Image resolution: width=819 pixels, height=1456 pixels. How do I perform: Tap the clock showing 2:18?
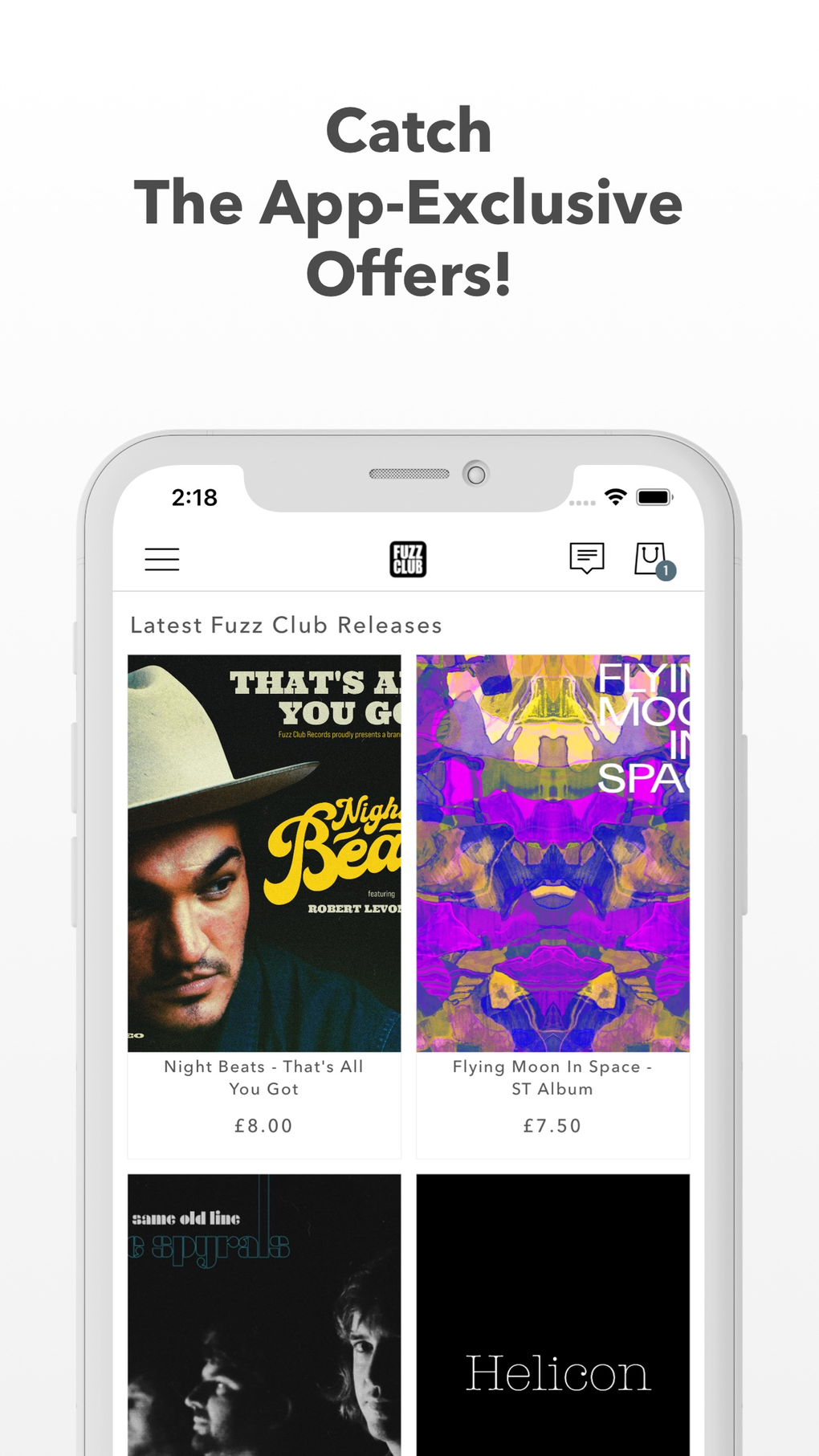pyautogui.click(x=194, y=498)
